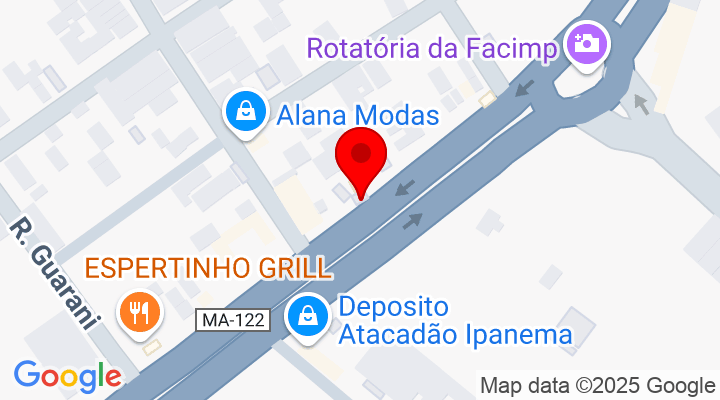Open the Alana Modas shop marker
Screen dimensions: 720x400
coord(245,112)
